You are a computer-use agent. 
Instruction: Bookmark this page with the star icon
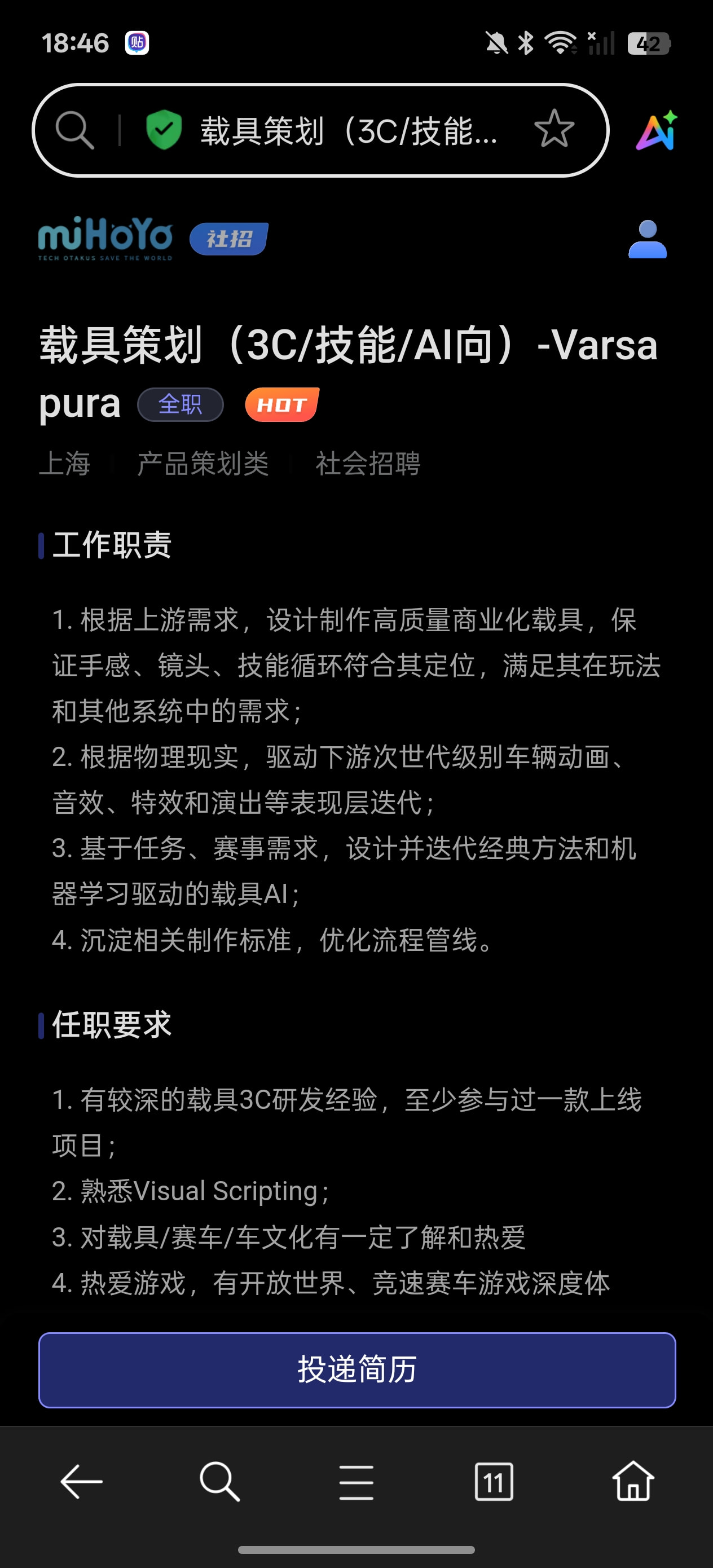553,129
